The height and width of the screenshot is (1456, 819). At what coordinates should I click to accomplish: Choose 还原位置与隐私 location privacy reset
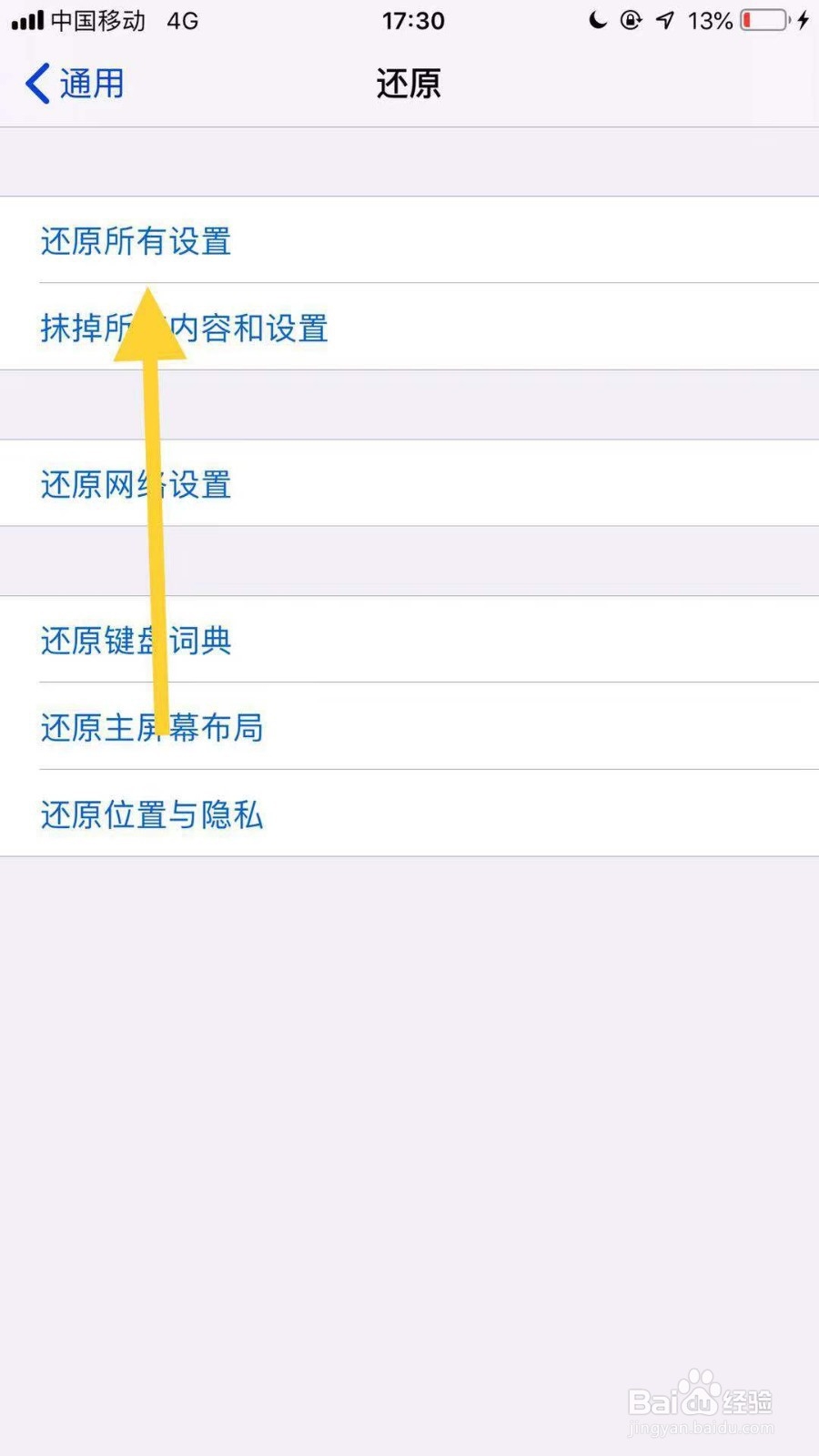[151, 816]
